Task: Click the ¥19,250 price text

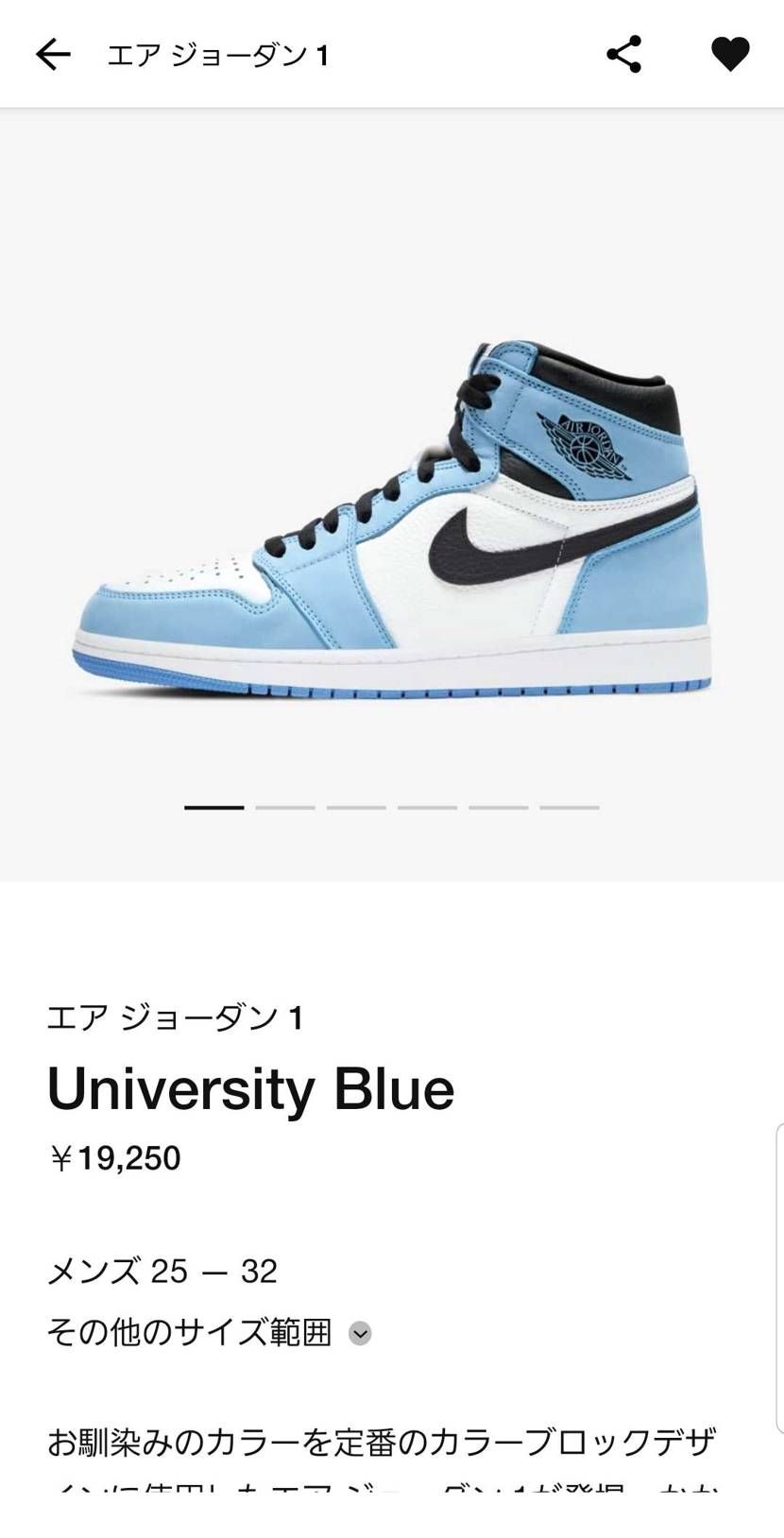Action: (115, 1158)
